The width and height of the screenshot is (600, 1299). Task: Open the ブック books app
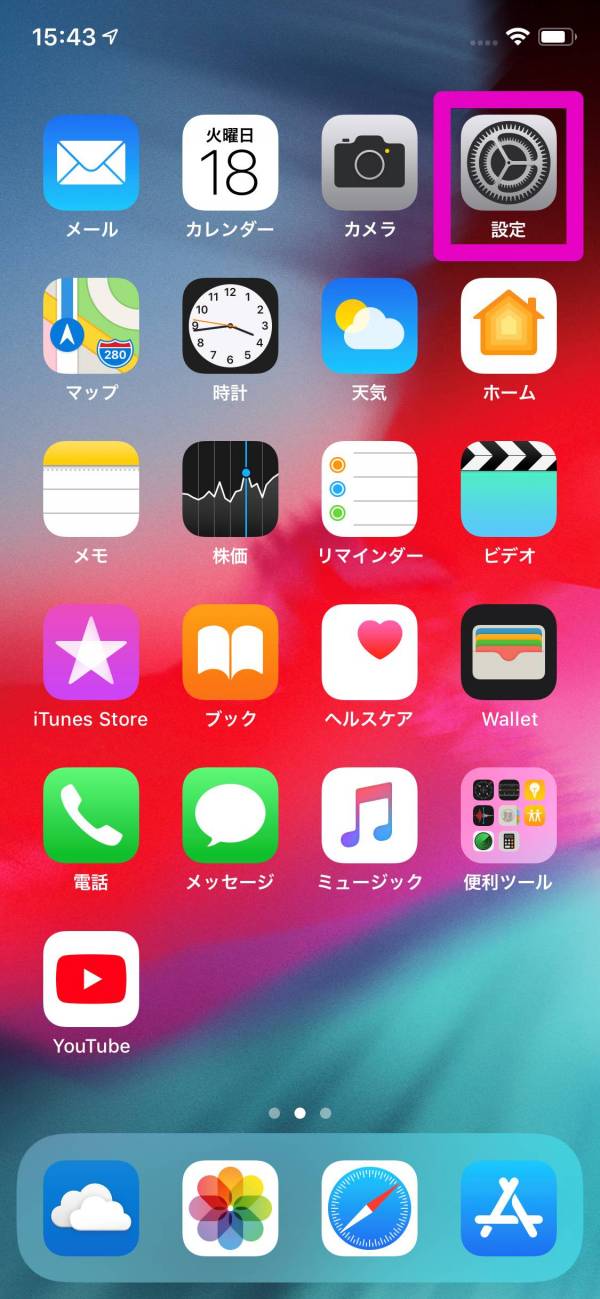(230, 652)
